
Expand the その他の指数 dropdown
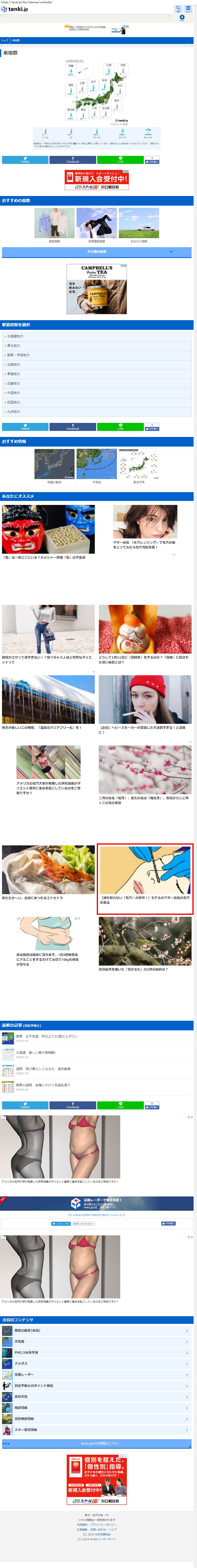click(97, 251)
